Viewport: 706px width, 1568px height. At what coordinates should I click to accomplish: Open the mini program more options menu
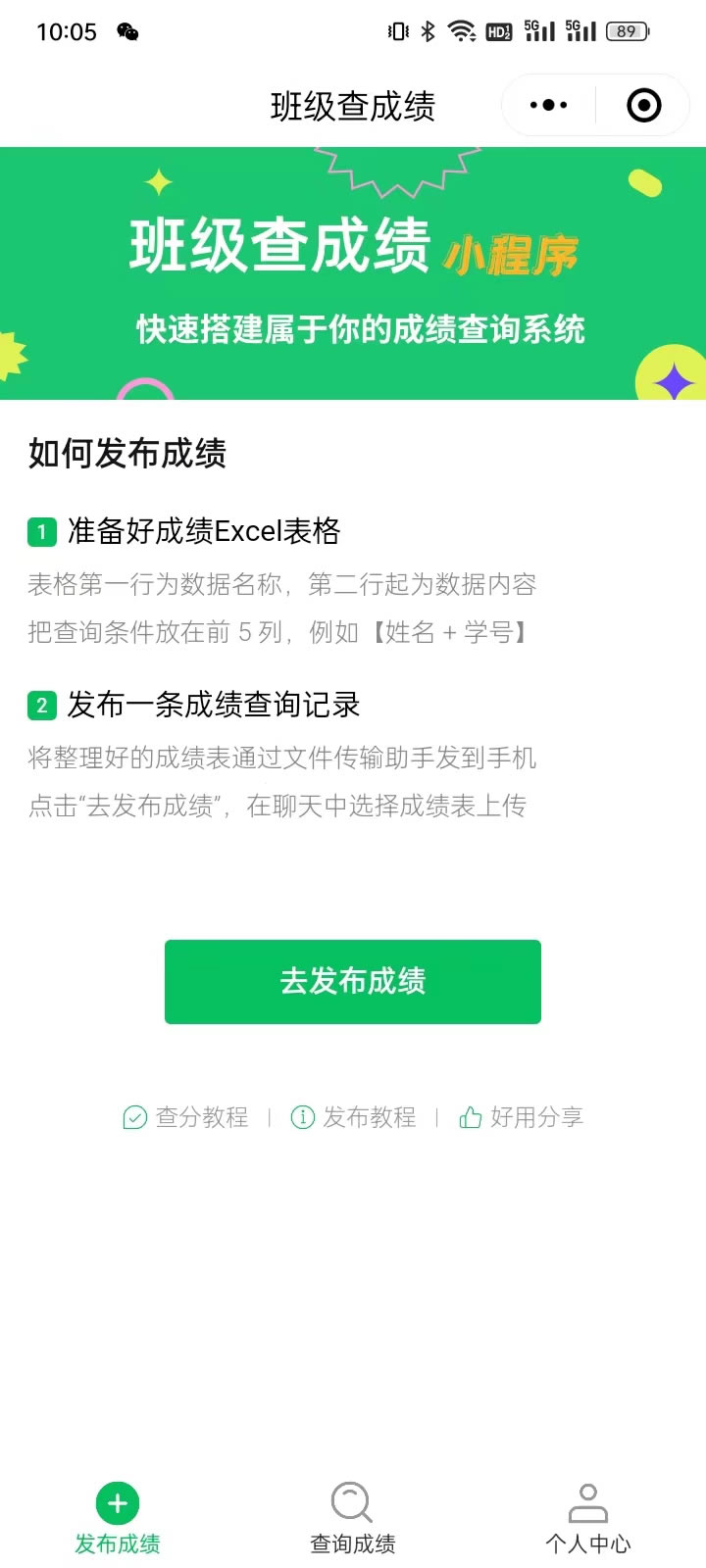[548, 105]
